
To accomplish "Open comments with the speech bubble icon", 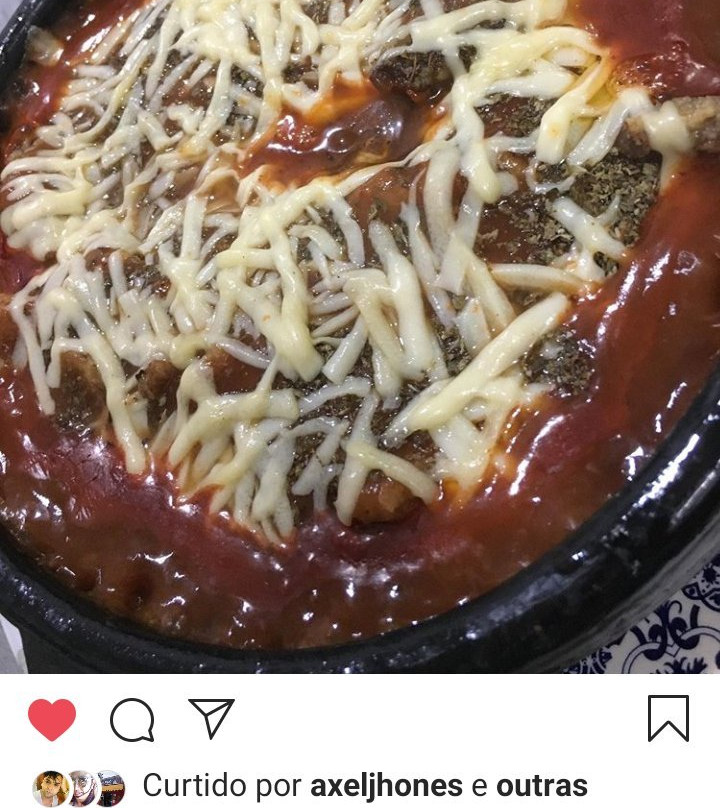I will click(132, 719).
